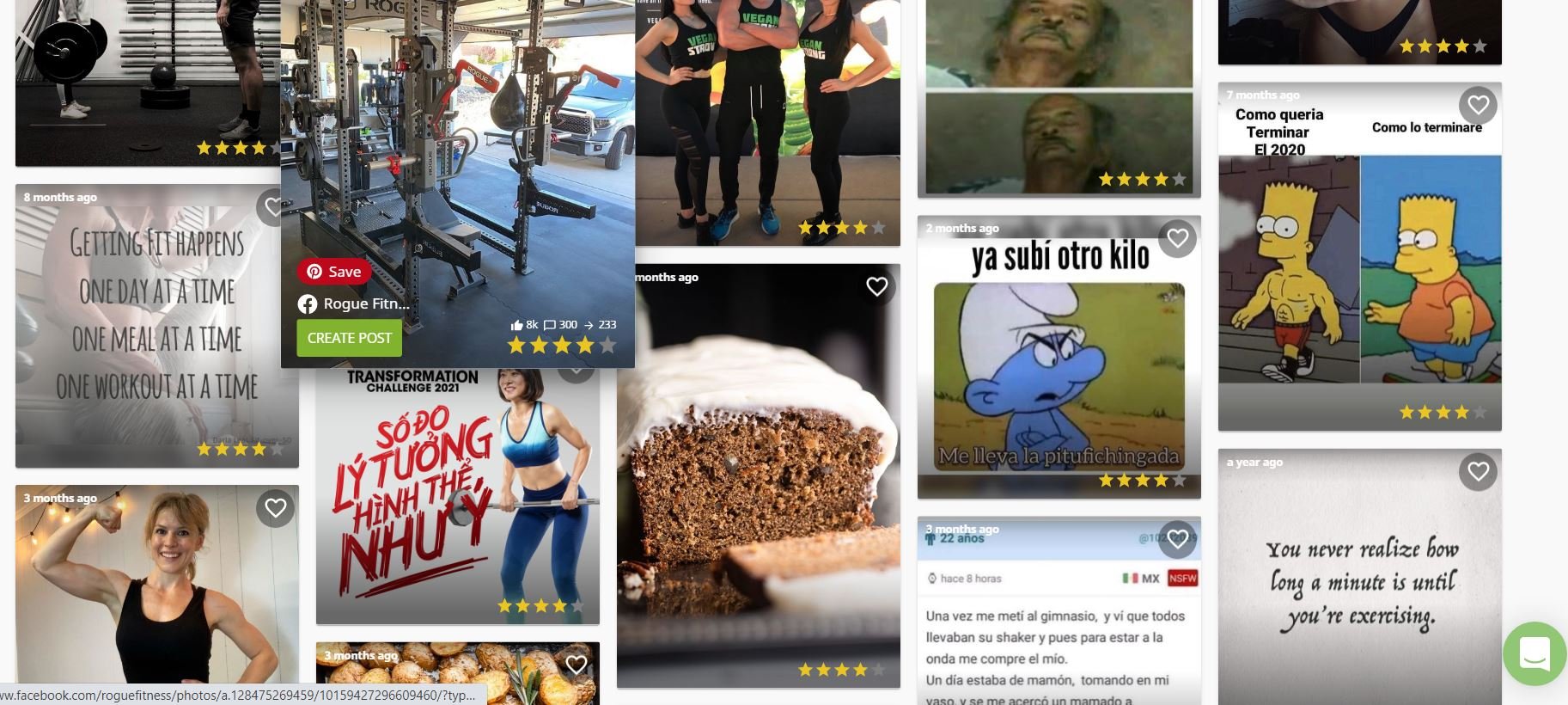This screenshot has width=1568, height=705.
Task: Like the frosted cake photo card
Action: tap(876, 286)
